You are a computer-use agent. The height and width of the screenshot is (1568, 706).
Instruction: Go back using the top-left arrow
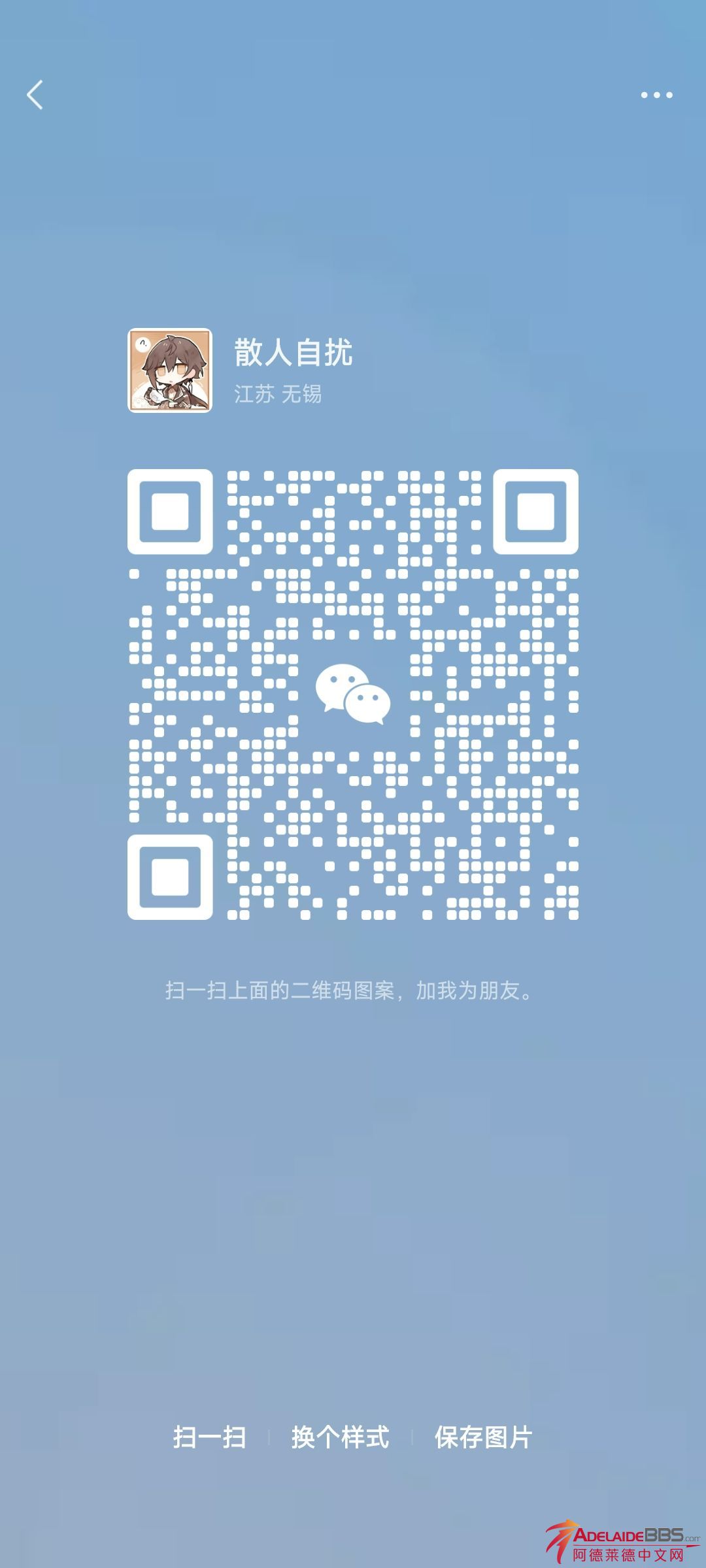(x=35, y=95)
